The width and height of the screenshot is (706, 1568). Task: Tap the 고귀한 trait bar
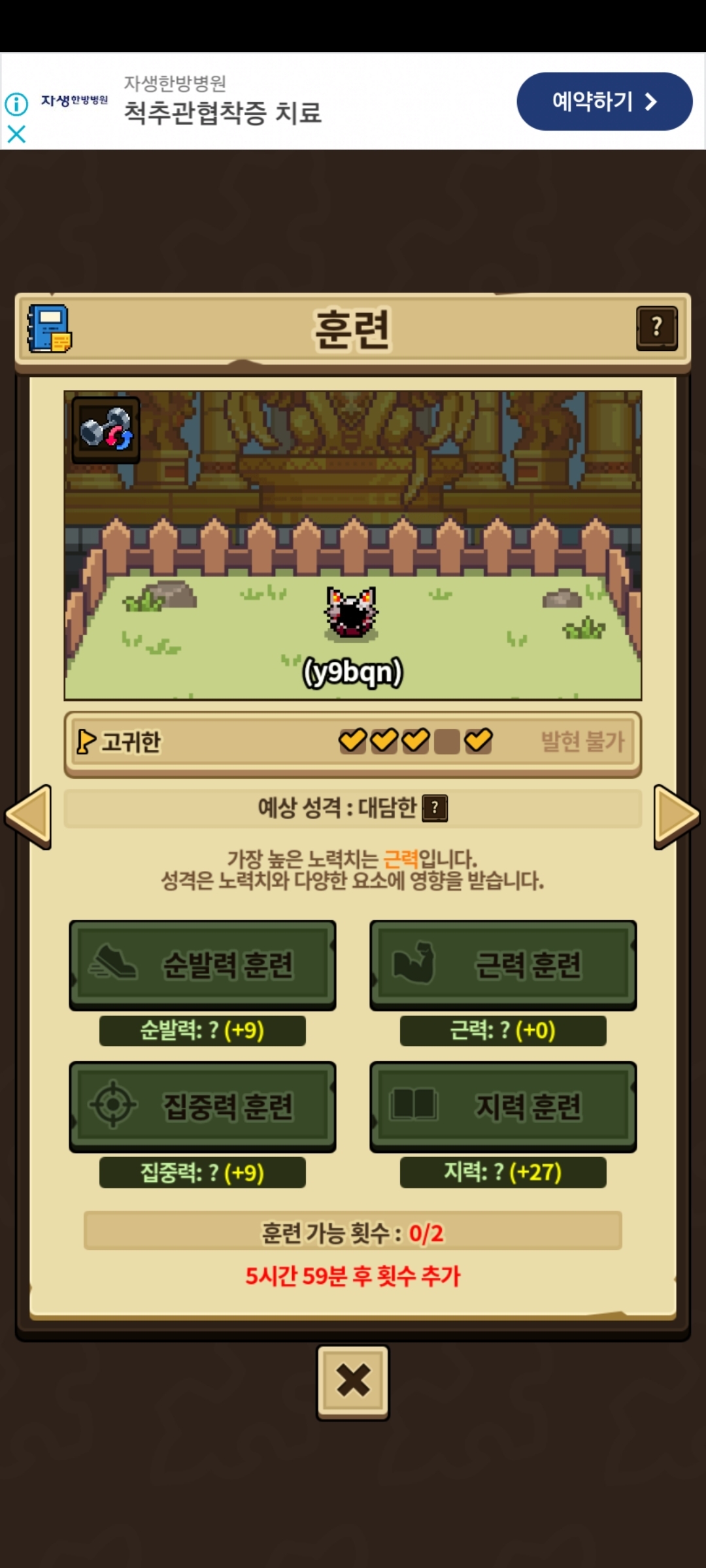[x=352, y=742]
